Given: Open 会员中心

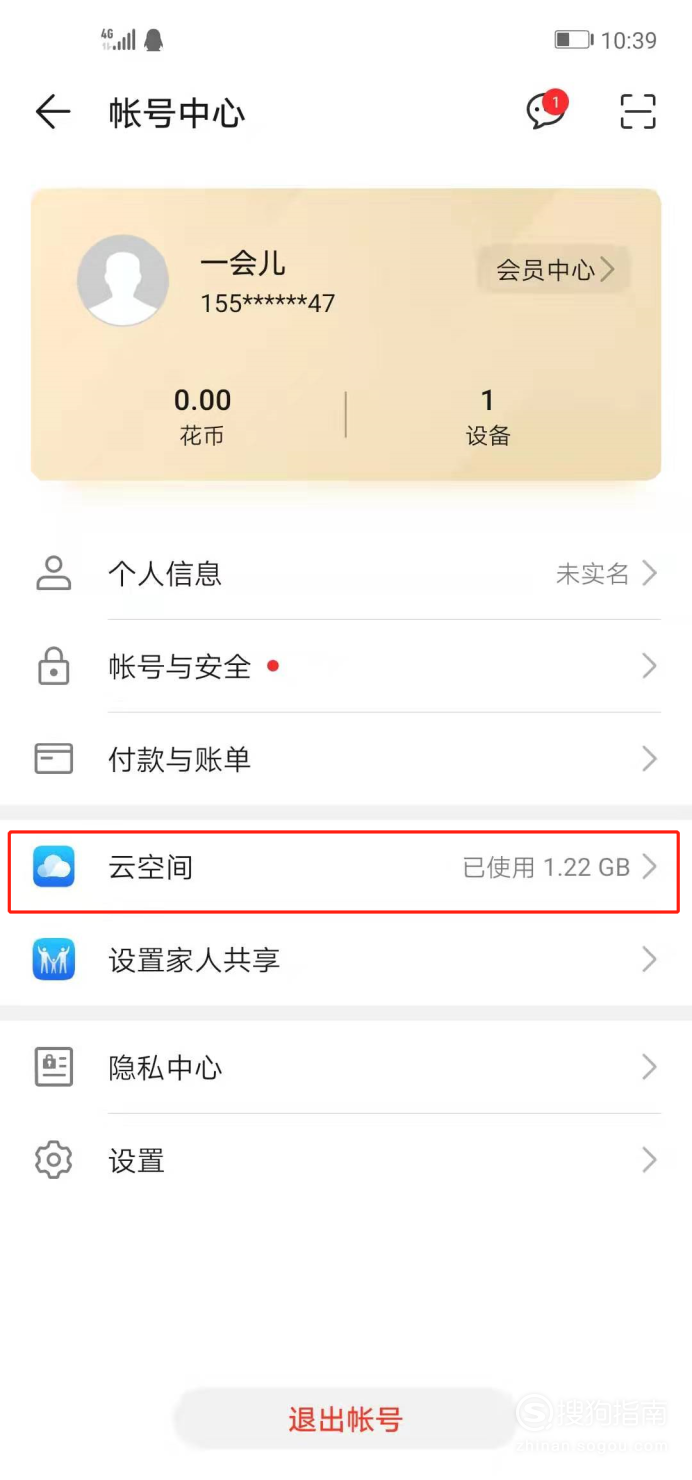Looking at the screenshot, I should tap(554, 269).
